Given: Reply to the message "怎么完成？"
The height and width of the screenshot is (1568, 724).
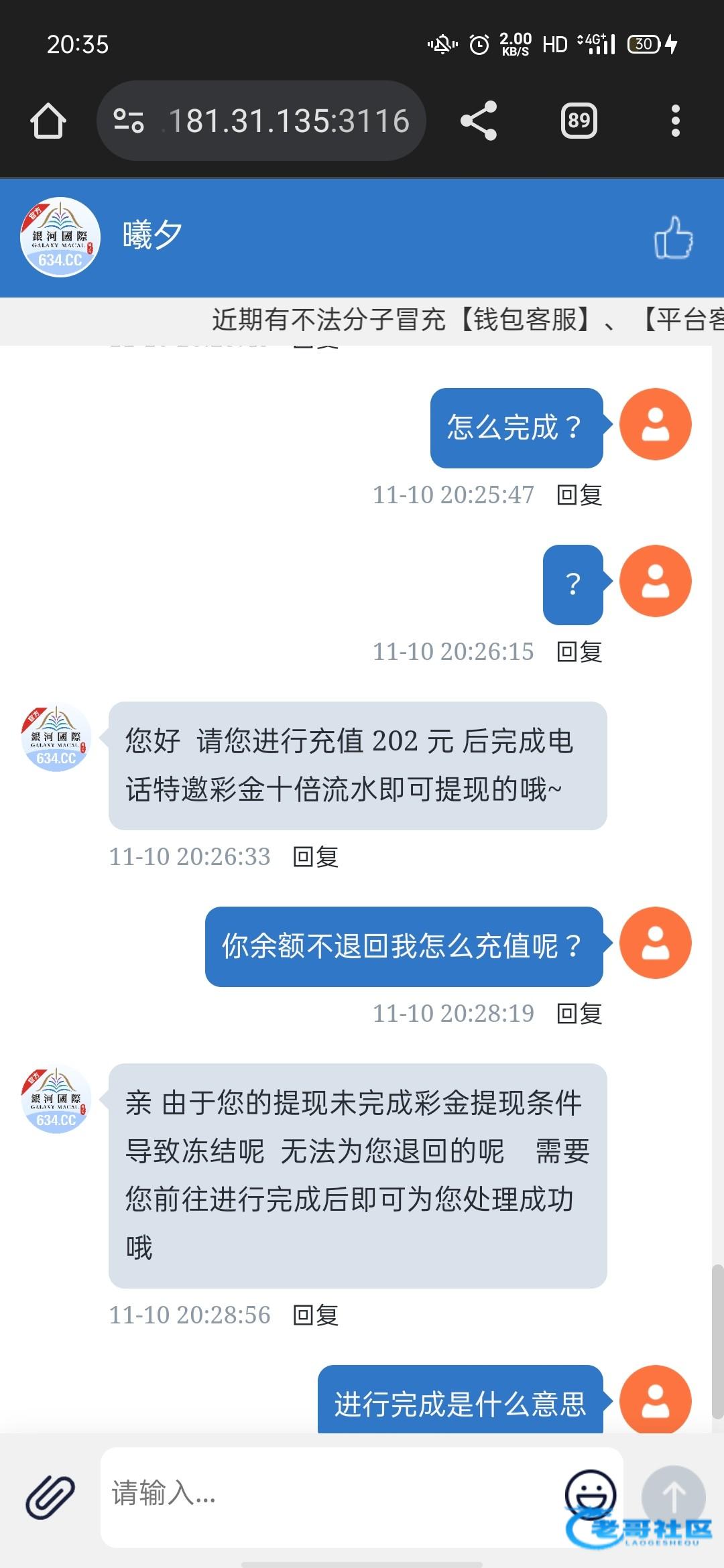Looking at the screenshot, I should point(579,495).
